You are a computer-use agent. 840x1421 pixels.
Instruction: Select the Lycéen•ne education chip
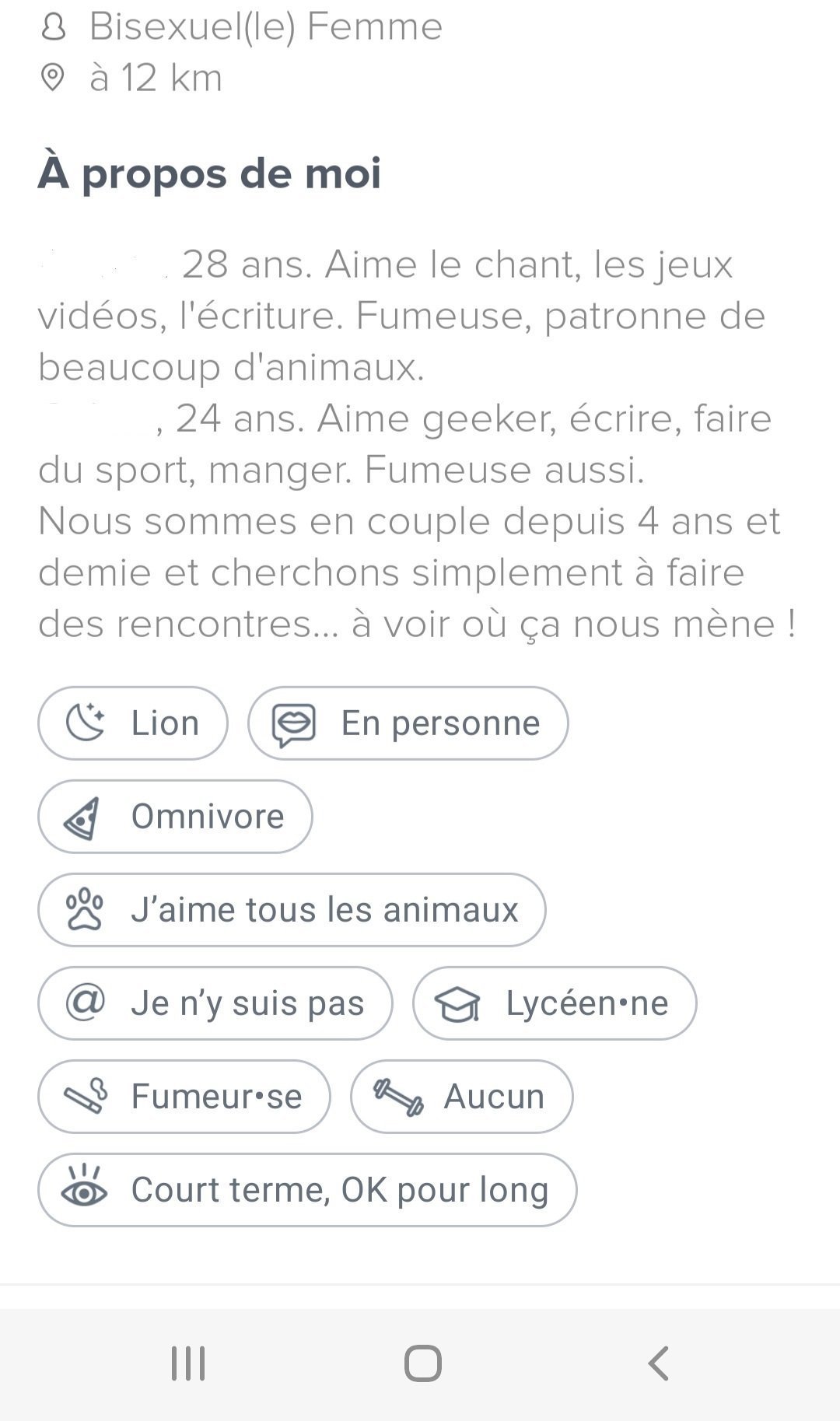pyautogui.click(x=555, y=1003)
